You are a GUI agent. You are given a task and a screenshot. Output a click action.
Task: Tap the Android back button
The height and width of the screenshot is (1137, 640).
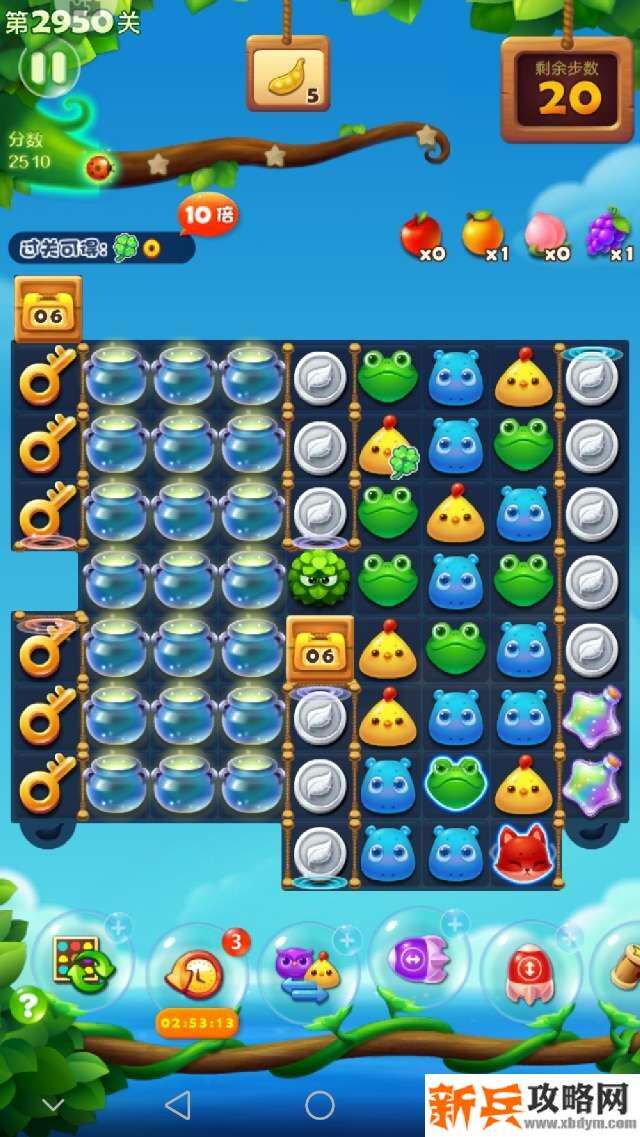pyautogui.click(x=177, y=1104)
